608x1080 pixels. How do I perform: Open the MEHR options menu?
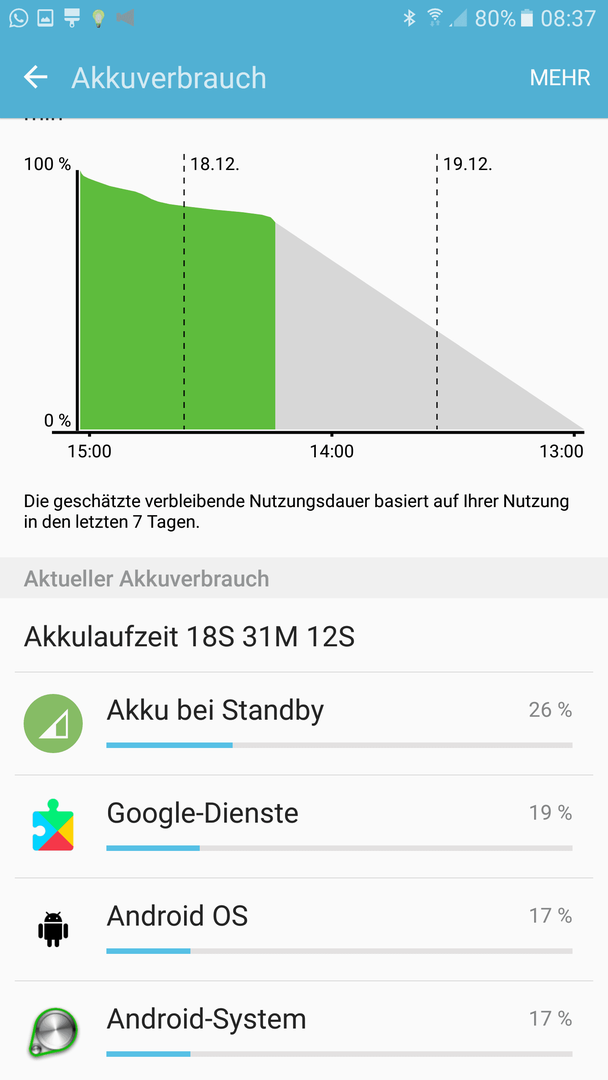pos(559,78)
